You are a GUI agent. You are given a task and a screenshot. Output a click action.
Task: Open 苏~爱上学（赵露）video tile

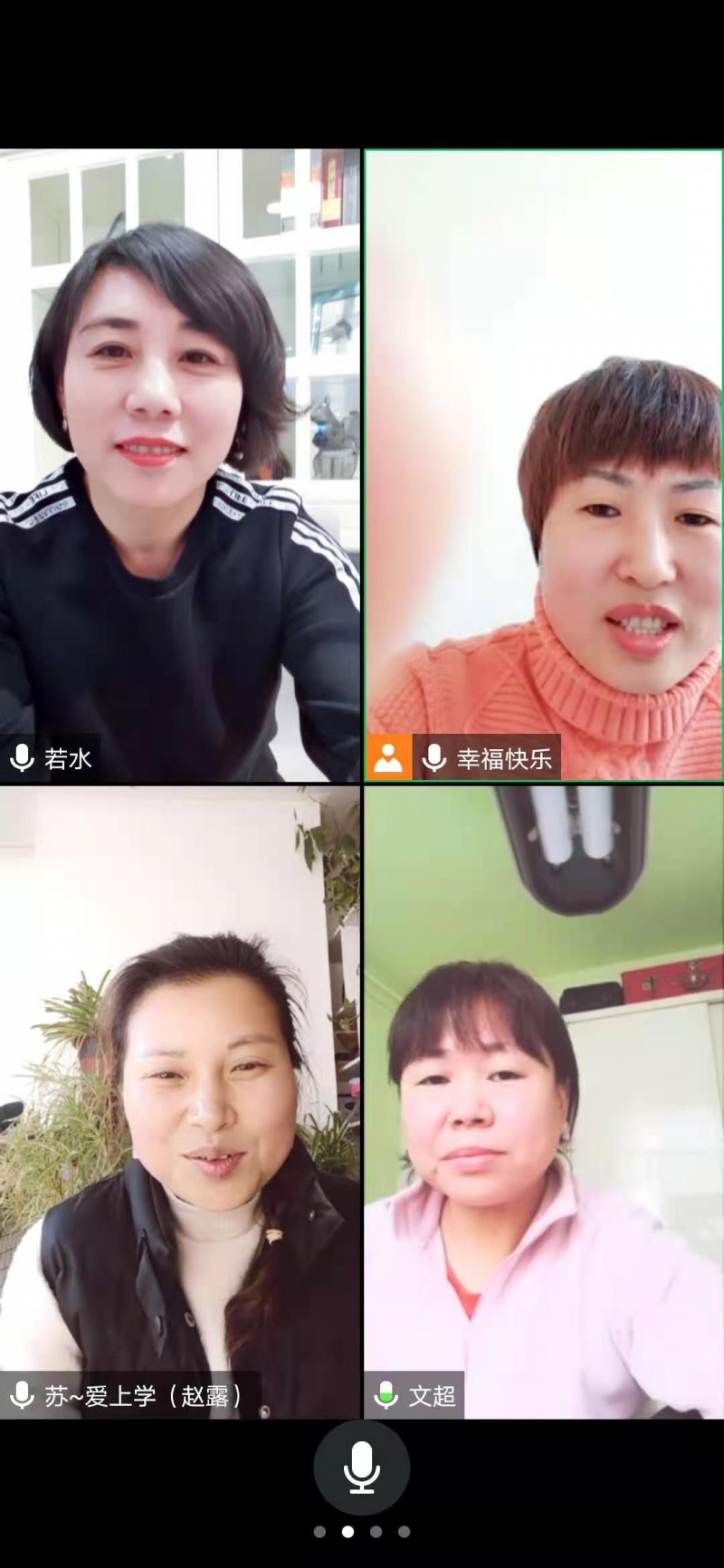click(180, 1101)
